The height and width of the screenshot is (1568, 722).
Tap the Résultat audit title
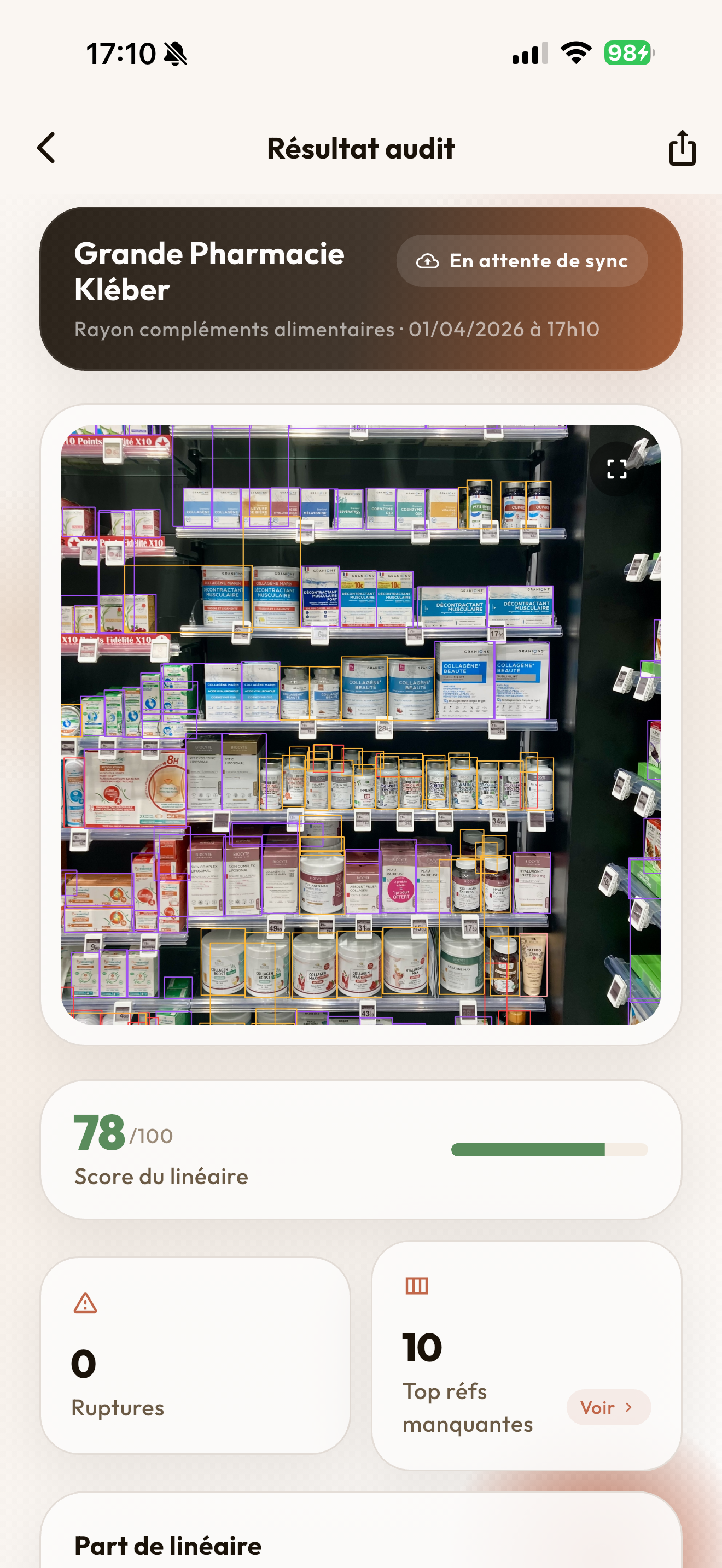pyautogui.click(x=361, y=148)
